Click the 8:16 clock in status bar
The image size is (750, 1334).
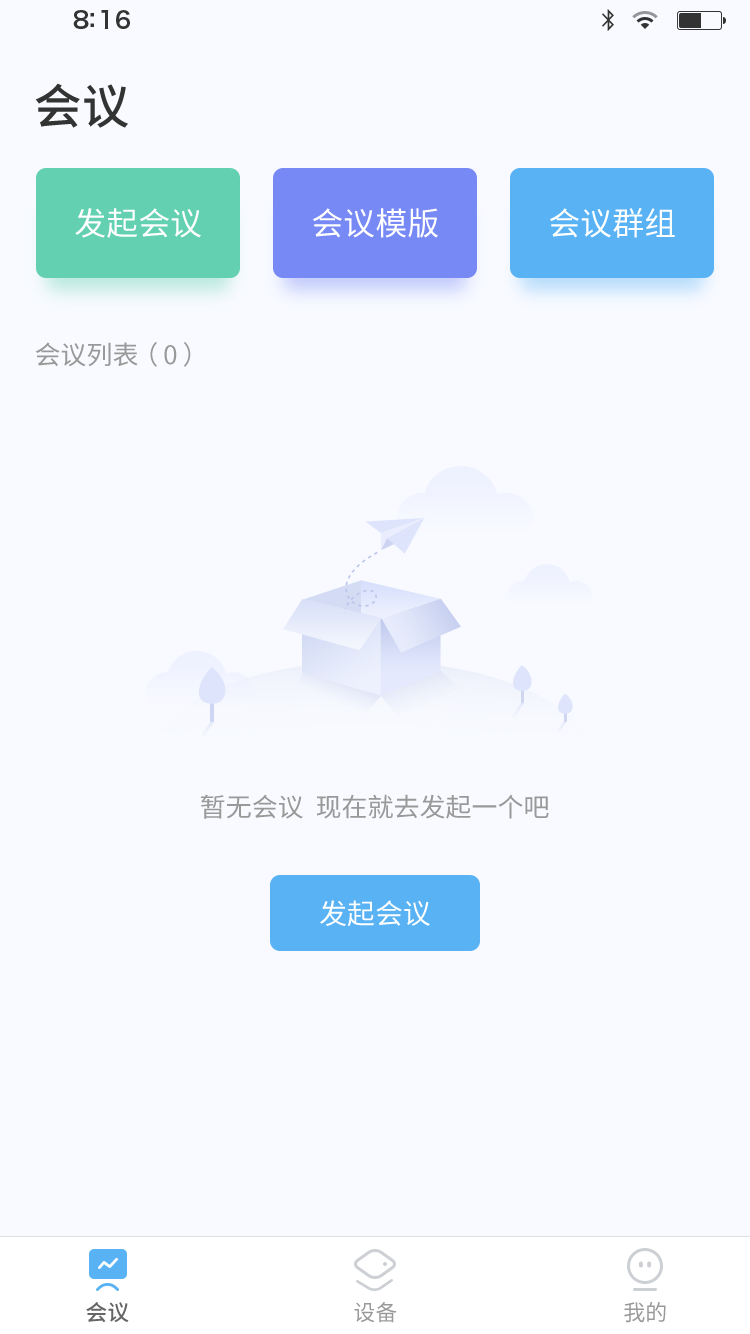pos(100,18)
